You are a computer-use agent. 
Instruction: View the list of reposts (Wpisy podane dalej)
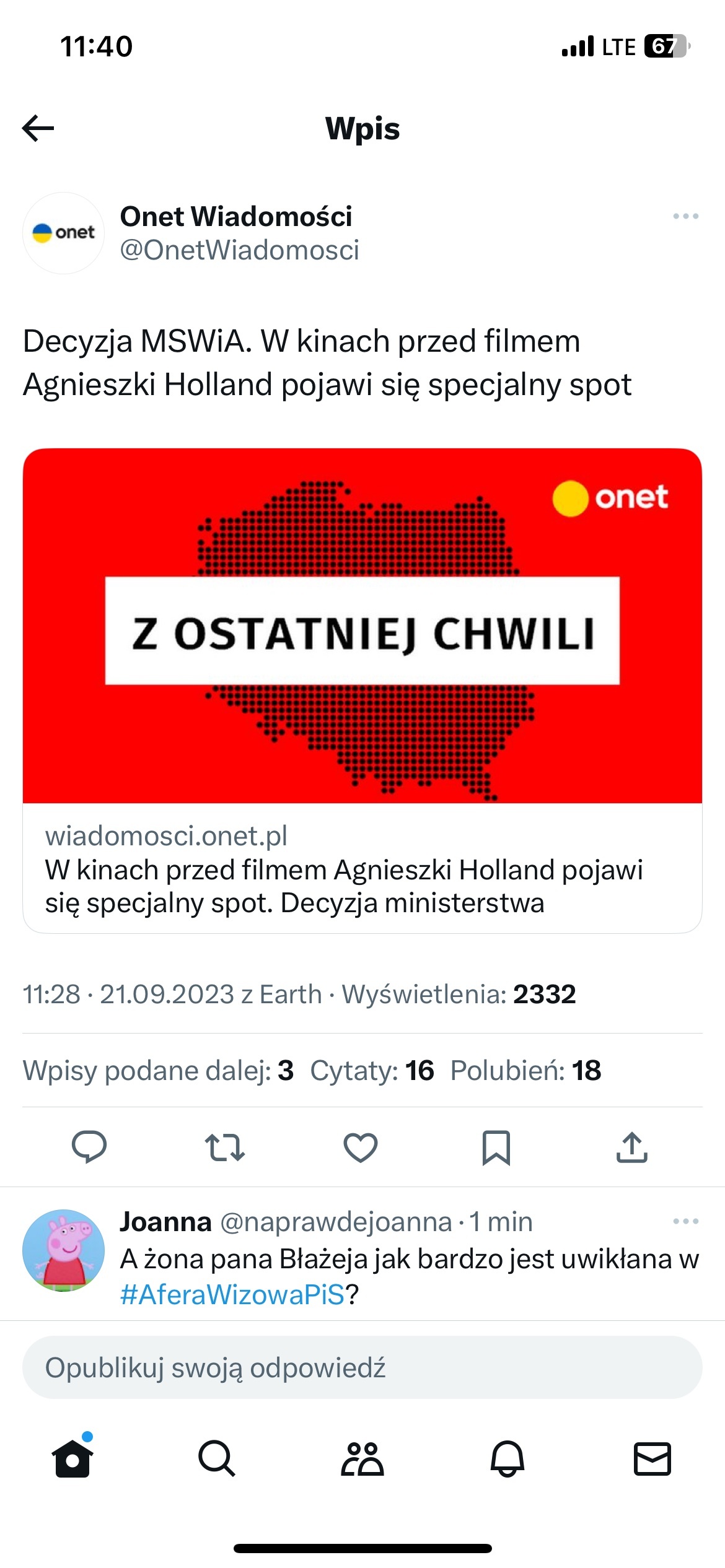click(x=158, y=1071)
